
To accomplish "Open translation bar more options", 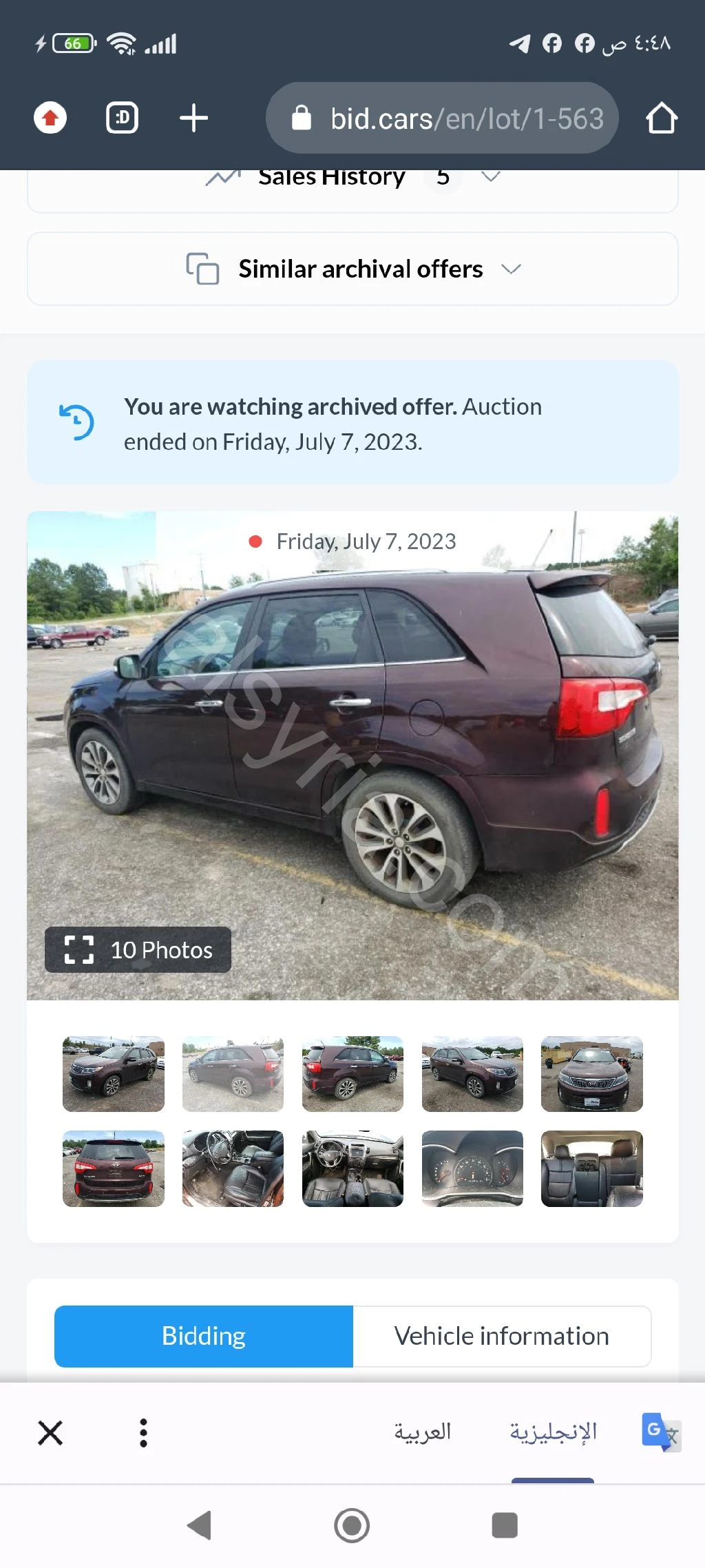I will [x=143, y=1432].
